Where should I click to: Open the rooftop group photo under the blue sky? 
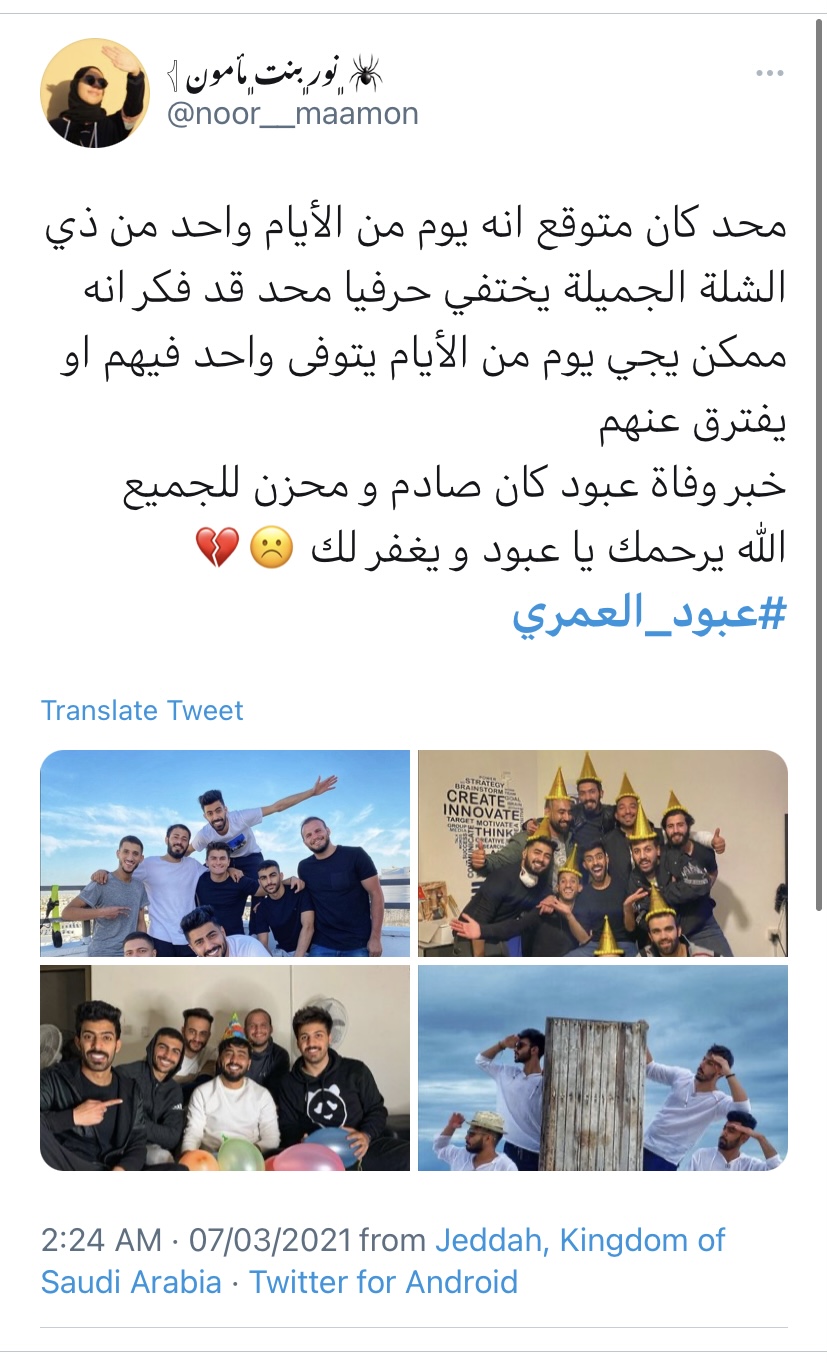point(225,853)
